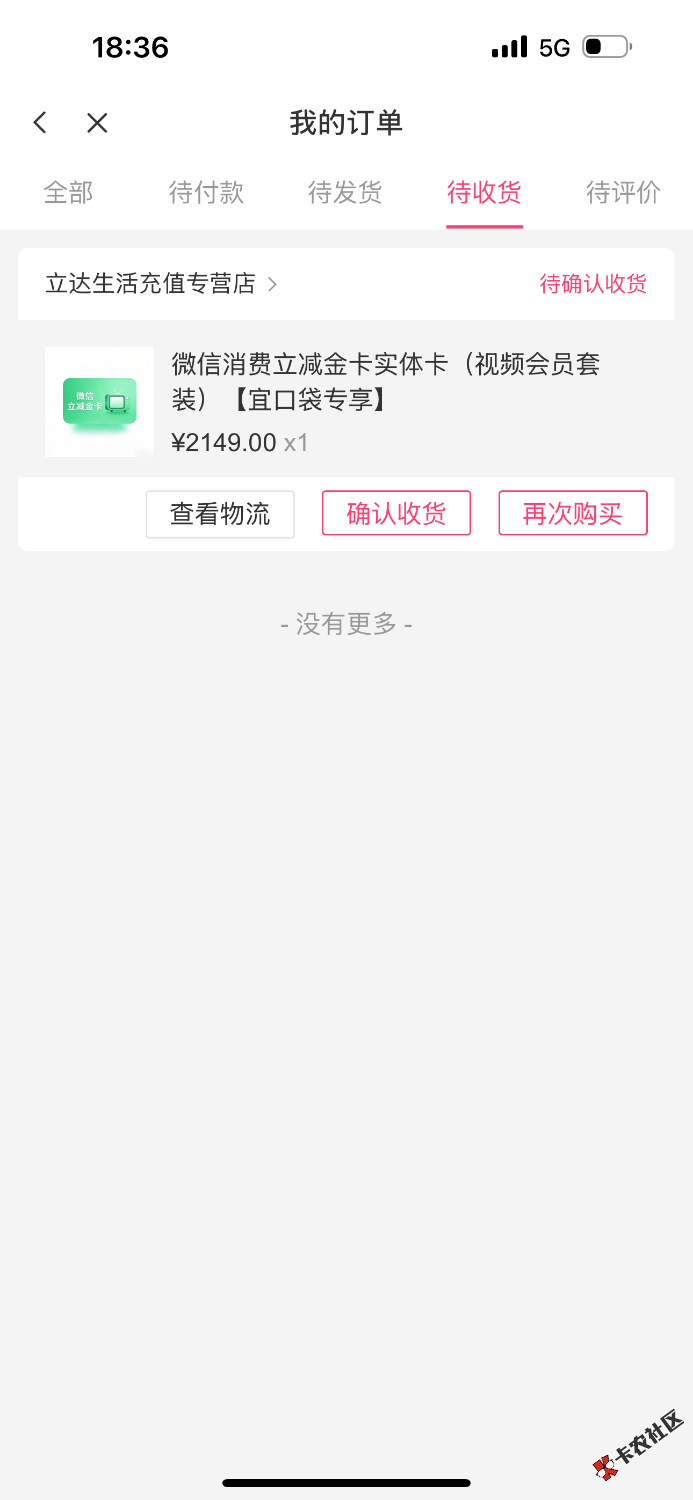The height and width of the screenshot is (1500, 693).
Task: Open the 立达生活充值专营店 store page
Action: (x=160, y=284)
